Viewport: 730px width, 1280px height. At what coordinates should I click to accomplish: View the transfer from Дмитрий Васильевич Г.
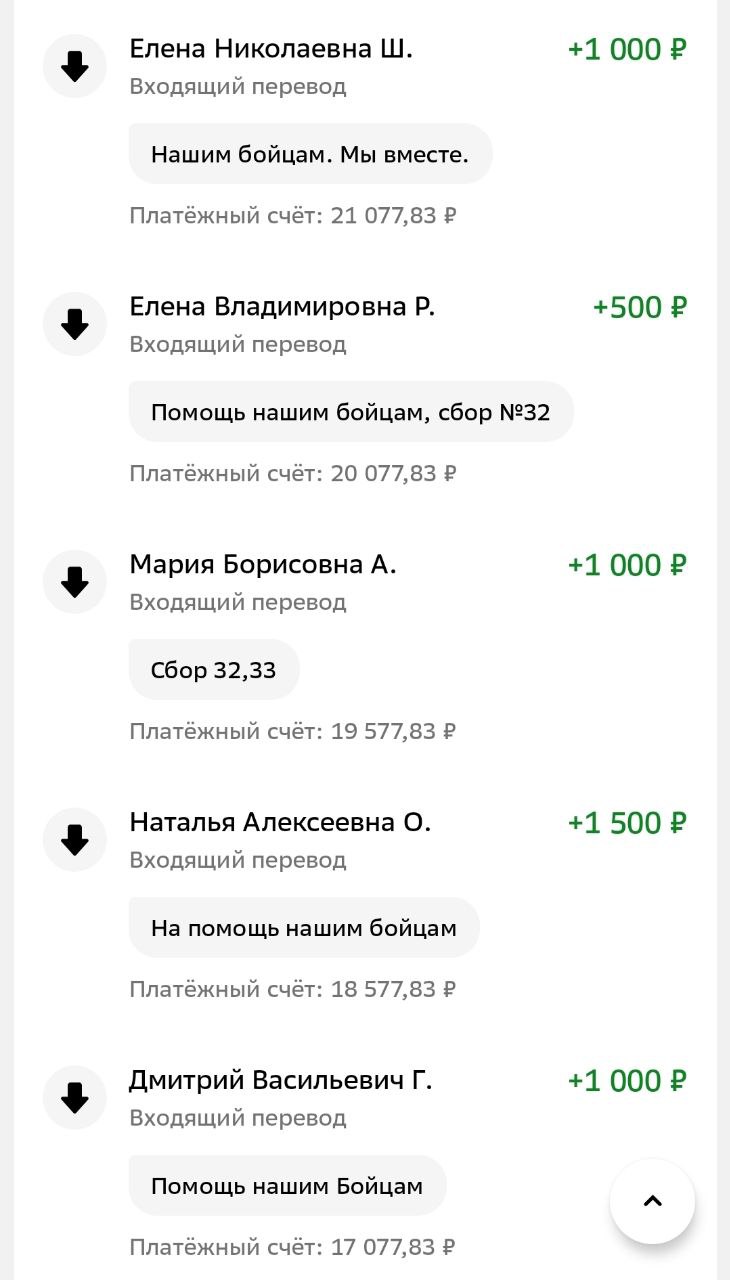tap(280, 1081)
